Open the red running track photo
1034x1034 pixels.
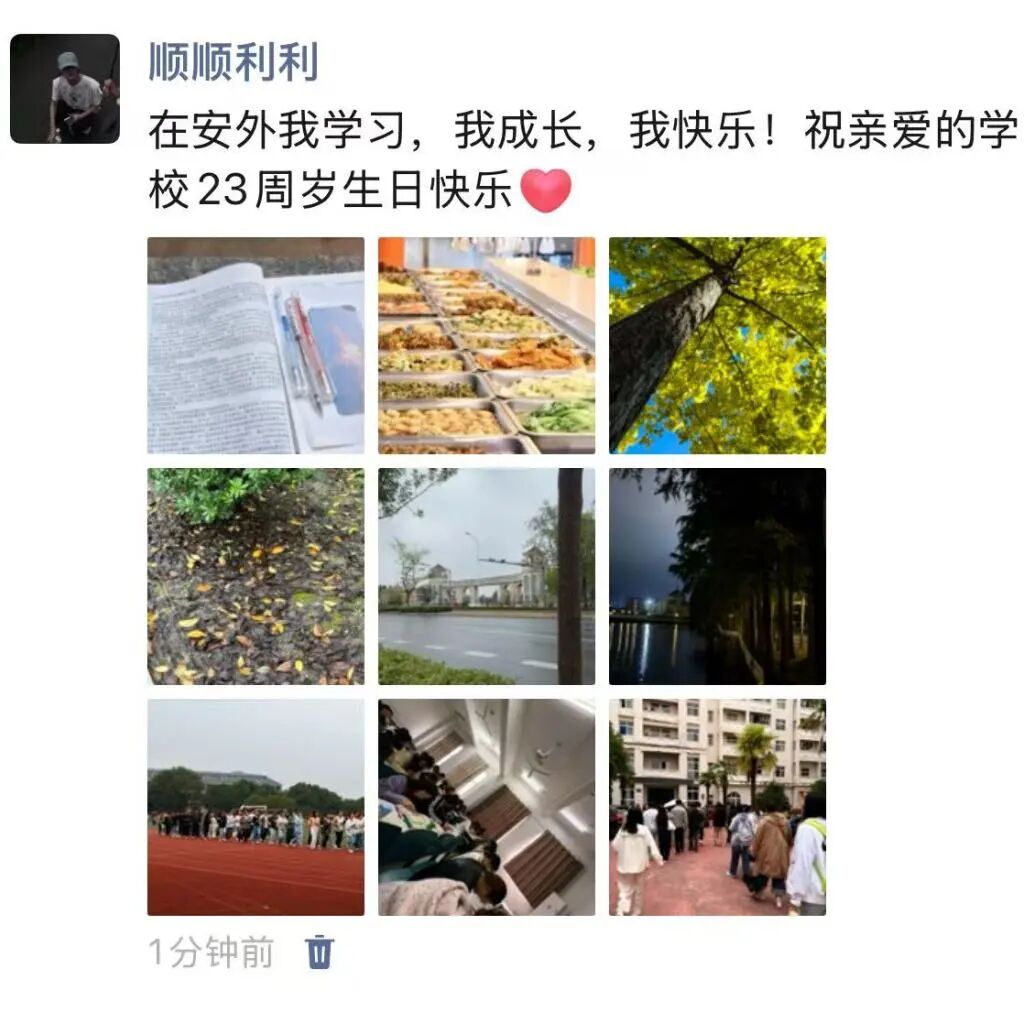coord(256,807)
